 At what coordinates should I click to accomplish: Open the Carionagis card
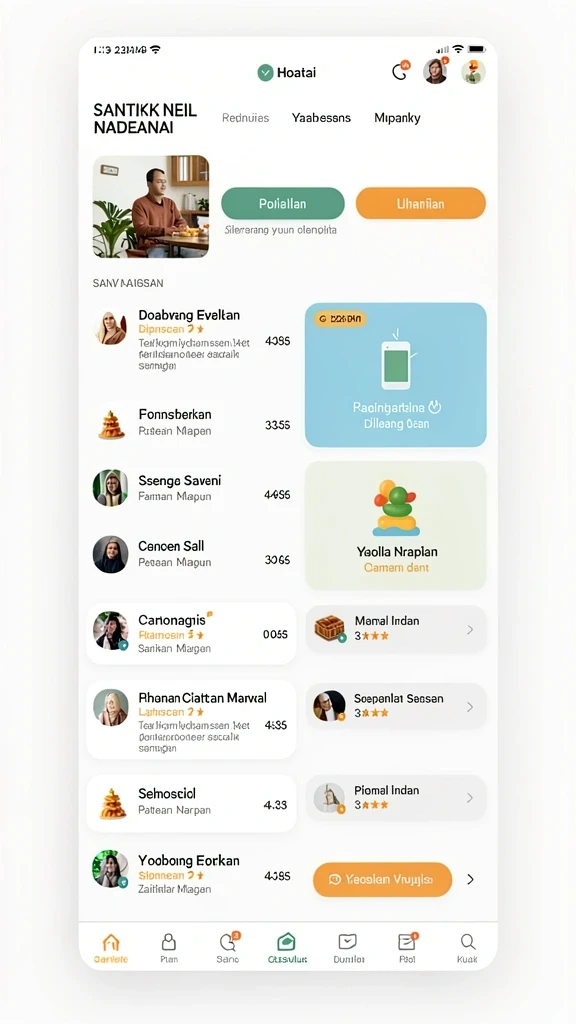191,633
